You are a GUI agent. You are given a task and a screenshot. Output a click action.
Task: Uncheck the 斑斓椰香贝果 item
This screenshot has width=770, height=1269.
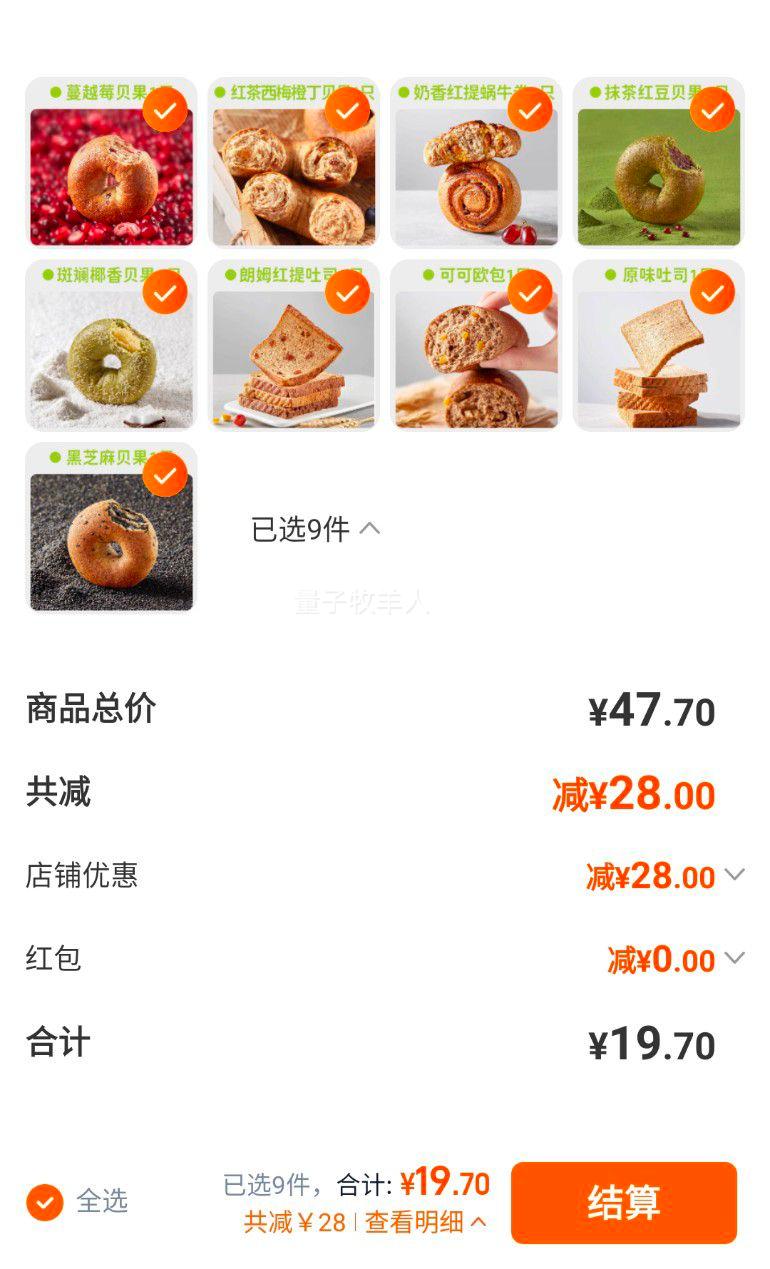click(x=165, y=292)
